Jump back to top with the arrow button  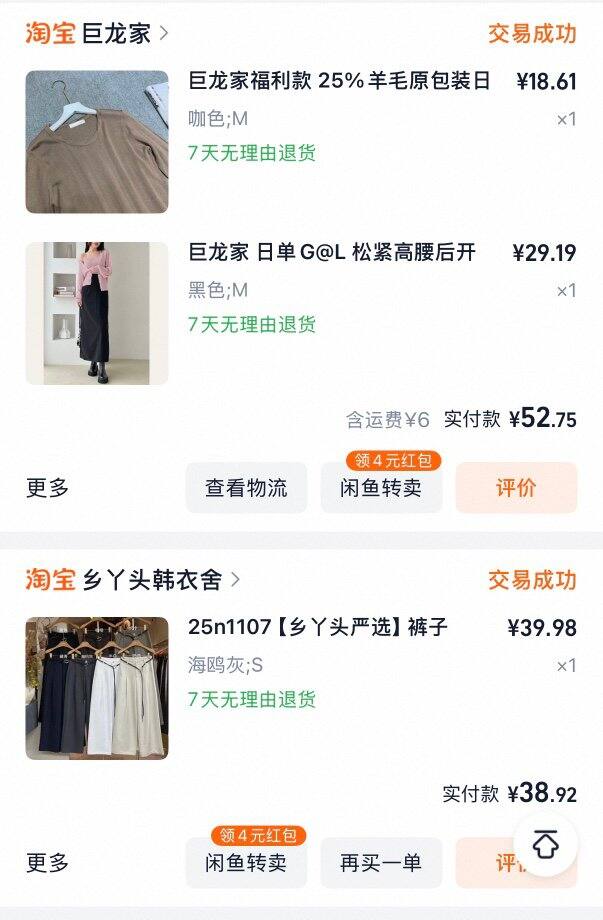(545, 845)
